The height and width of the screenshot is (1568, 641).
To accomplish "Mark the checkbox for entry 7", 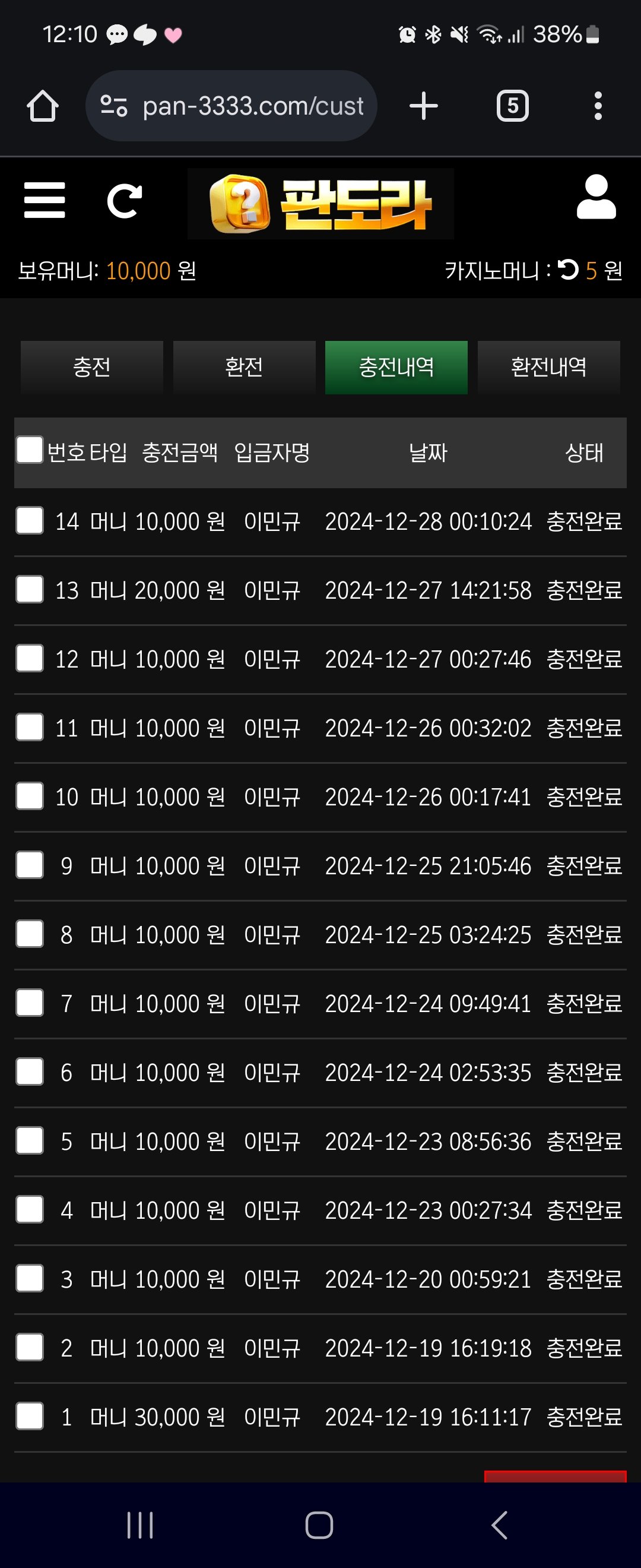I will 30,1003.
